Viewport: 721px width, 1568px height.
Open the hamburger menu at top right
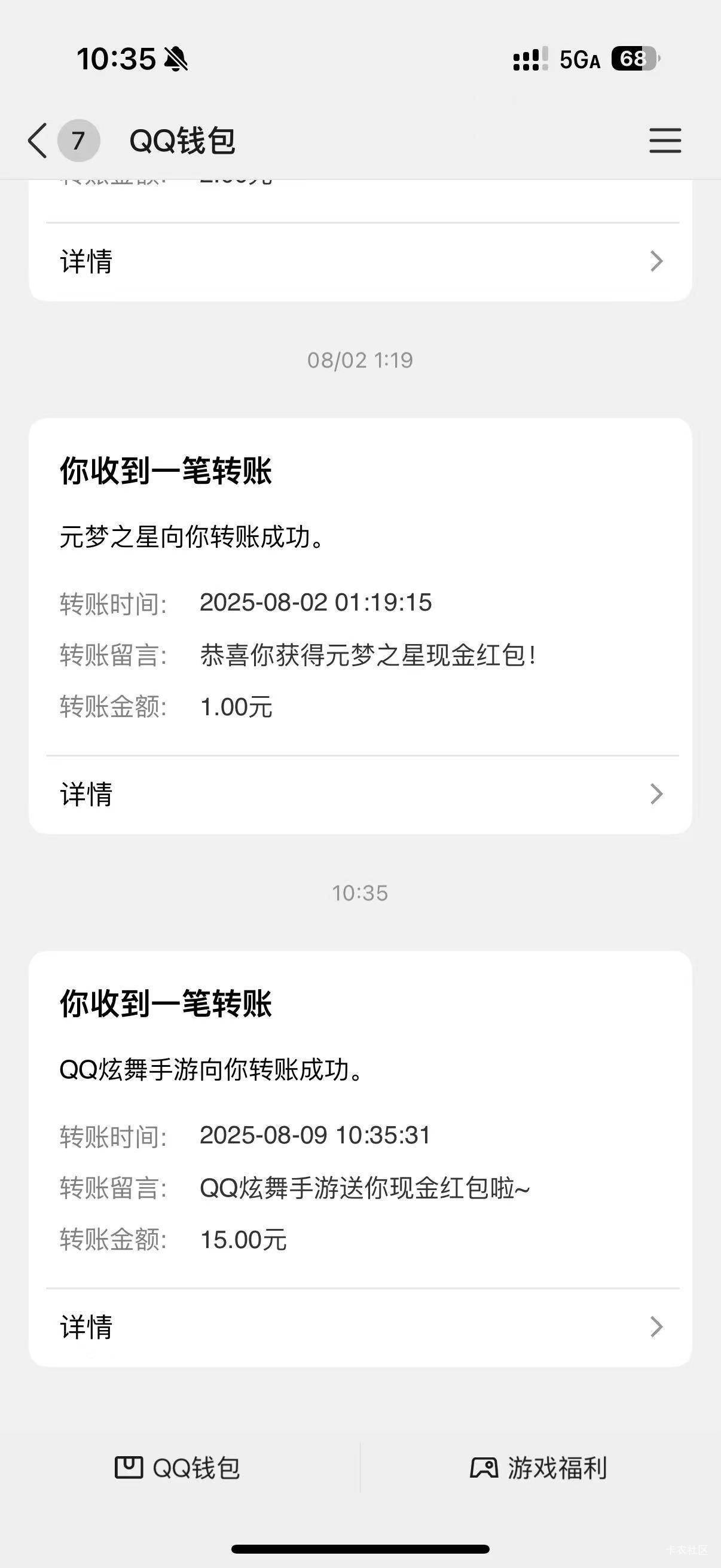(665, 141)
